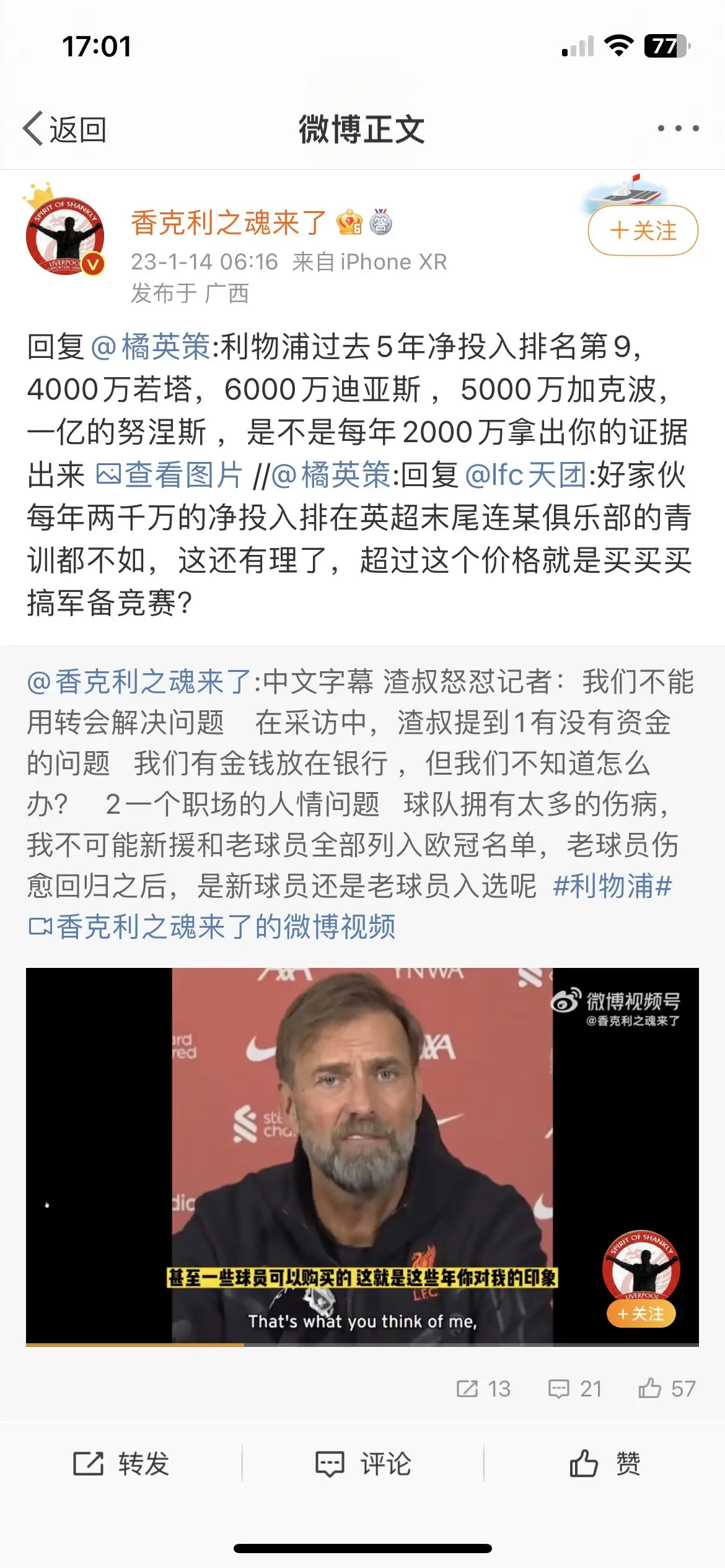Open the three-dot more options menu

point(679,128)
